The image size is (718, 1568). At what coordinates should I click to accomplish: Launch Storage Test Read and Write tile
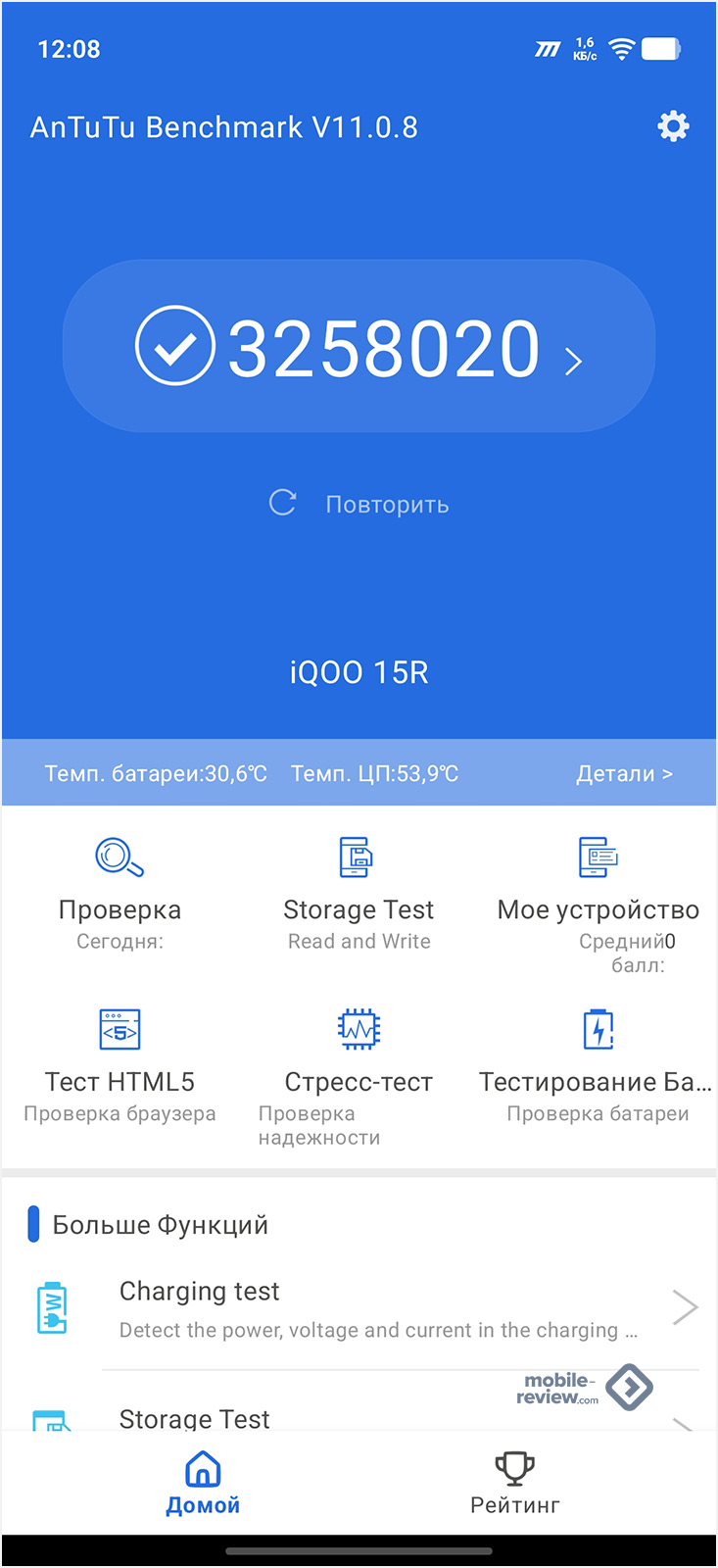click(x=359, y=891)
